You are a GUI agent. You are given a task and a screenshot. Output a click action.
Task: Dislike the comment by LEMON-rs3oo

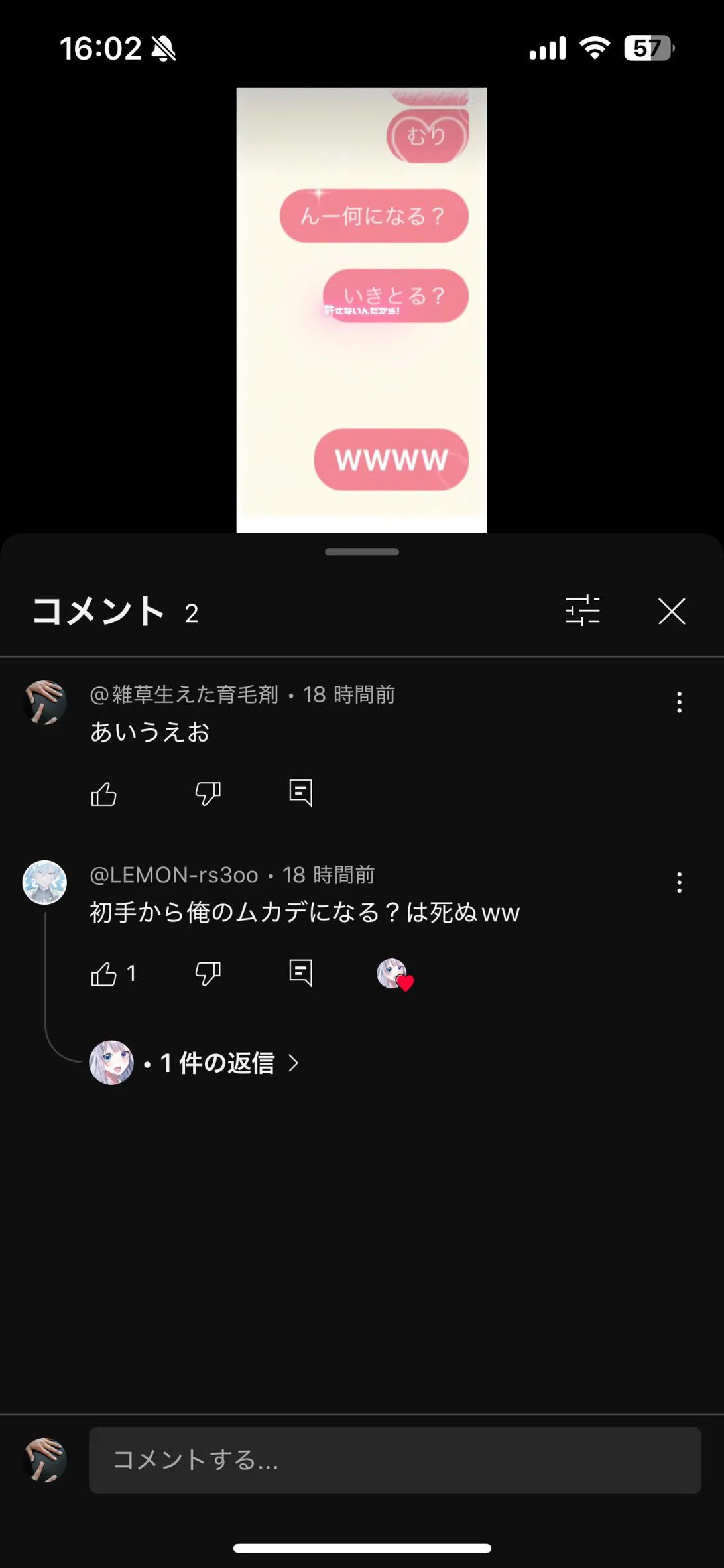pos(208,974)
